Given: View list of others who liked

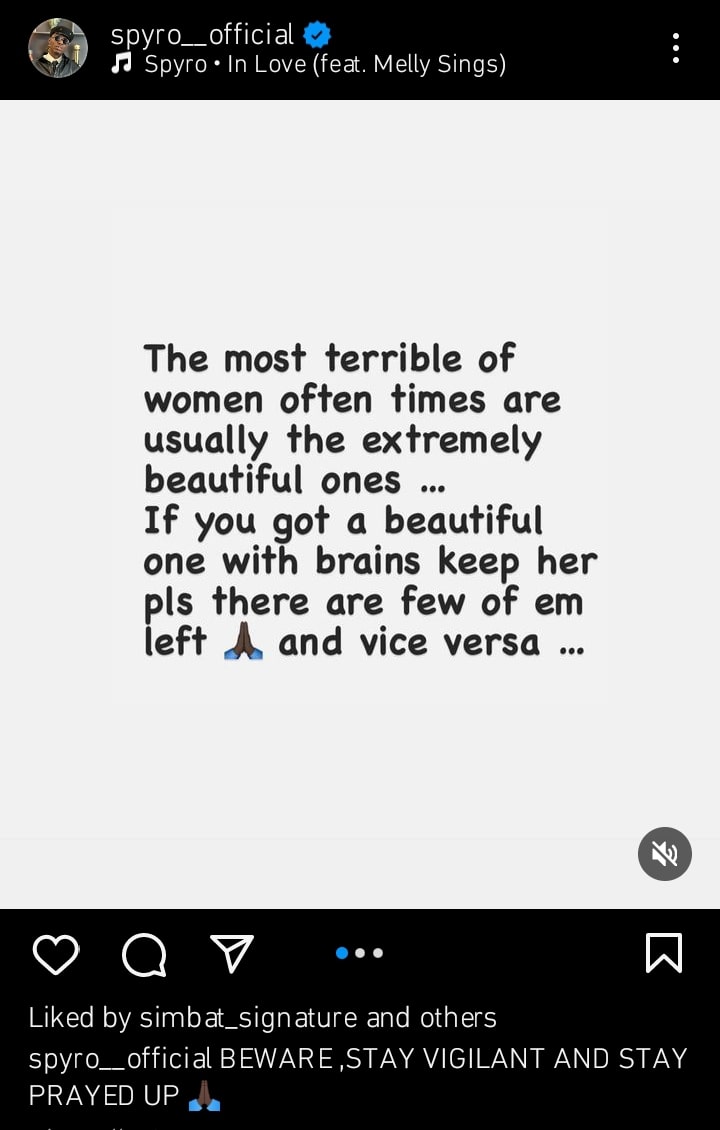Looking at the screenshot, I should point(459,1017).
